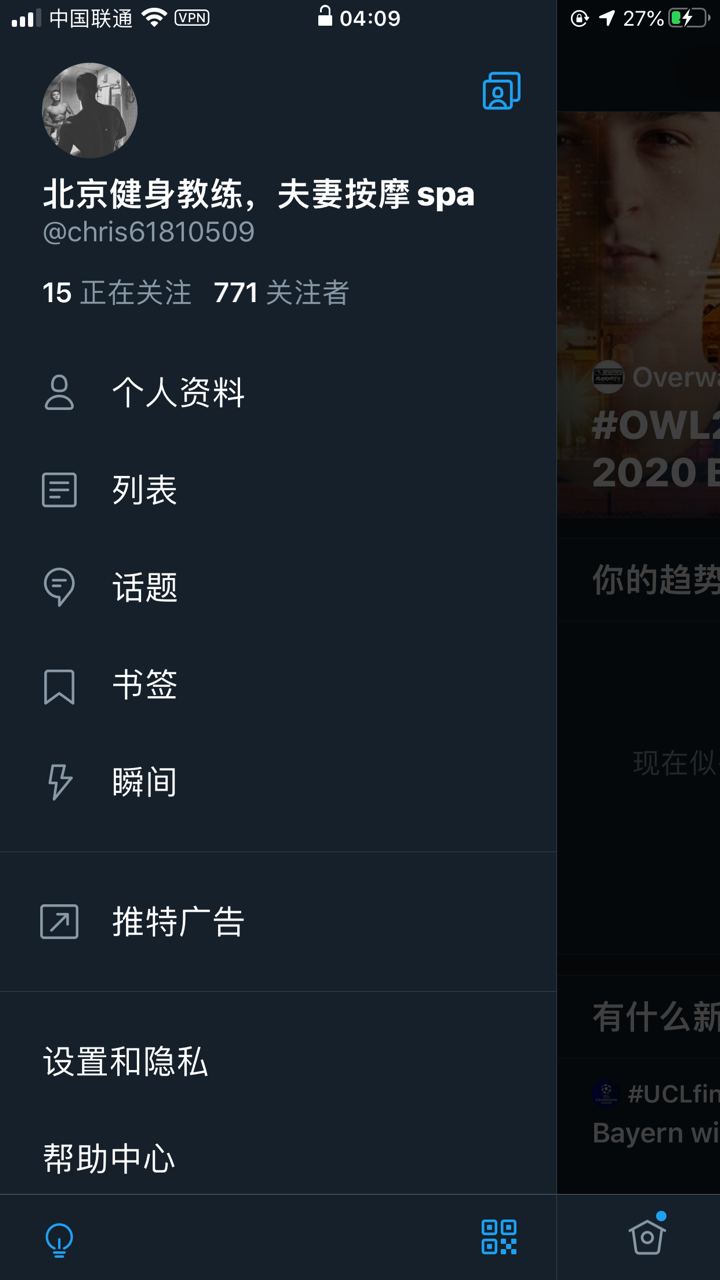Open 个人资料 profile page
Image resolution: width=720 pixels, height=1280 pixels.
click(x=178, y=393)
